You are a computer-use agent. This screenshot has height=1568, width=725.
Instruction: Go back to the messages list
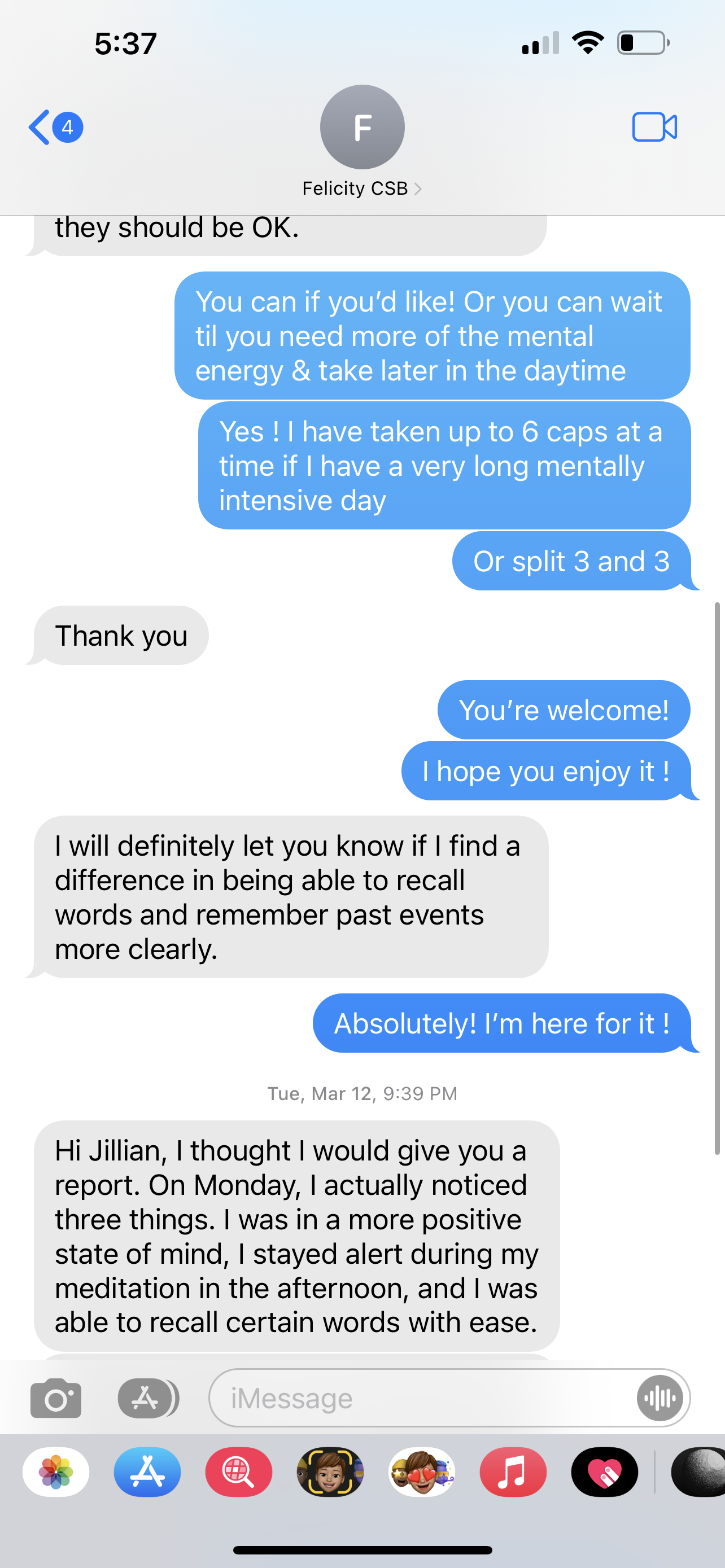pos(54,127)
